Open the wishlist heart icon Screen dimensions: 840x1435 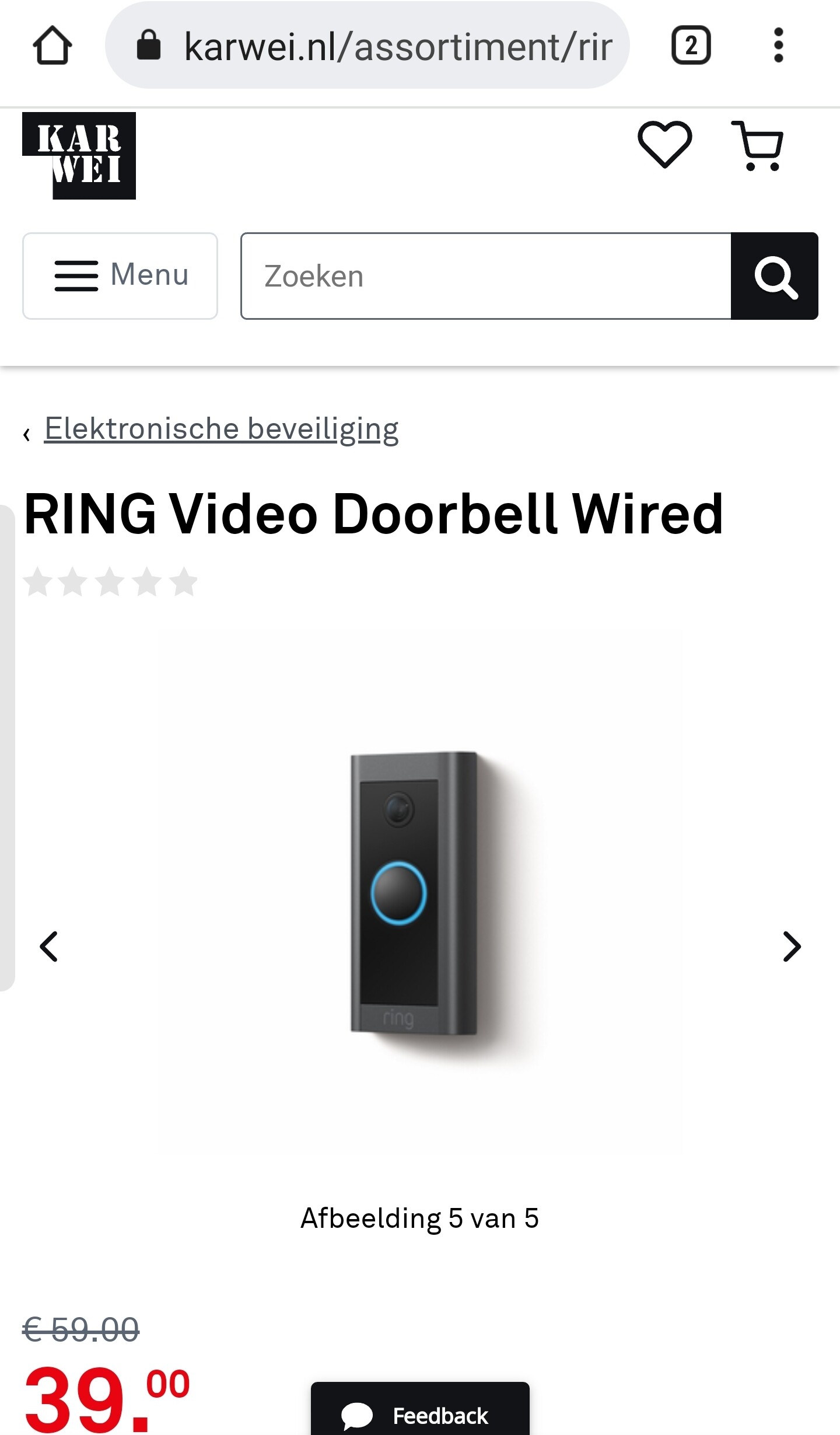click(x=664, y=144)
